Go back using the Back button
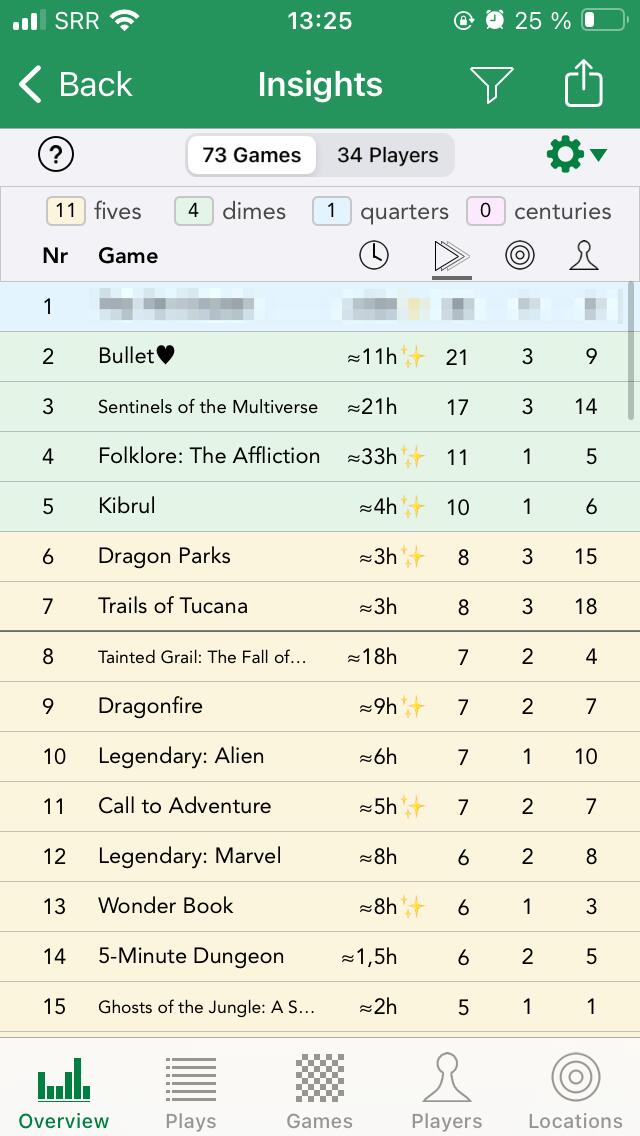The image size is (640, 1136). click(76, 85)
